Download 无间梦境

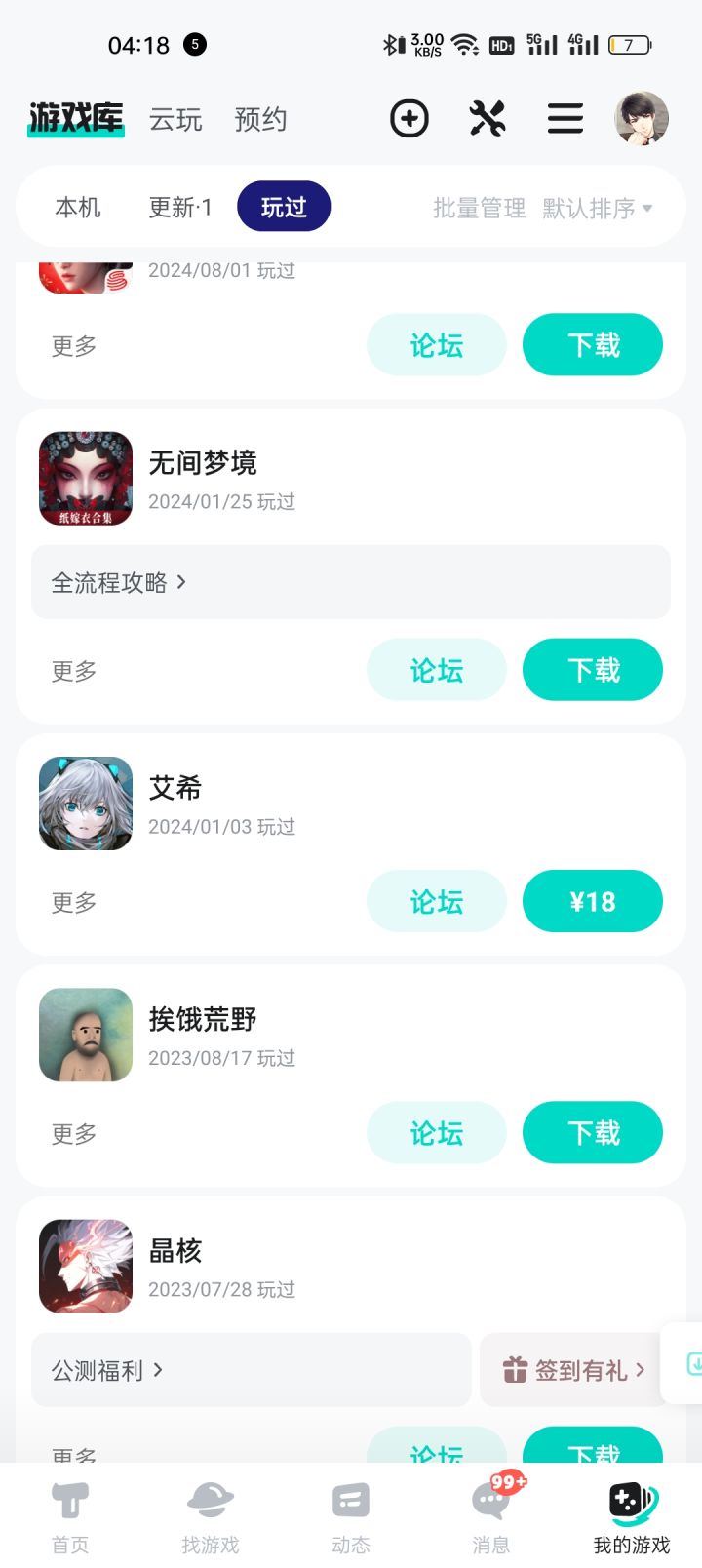pos(593,670)
